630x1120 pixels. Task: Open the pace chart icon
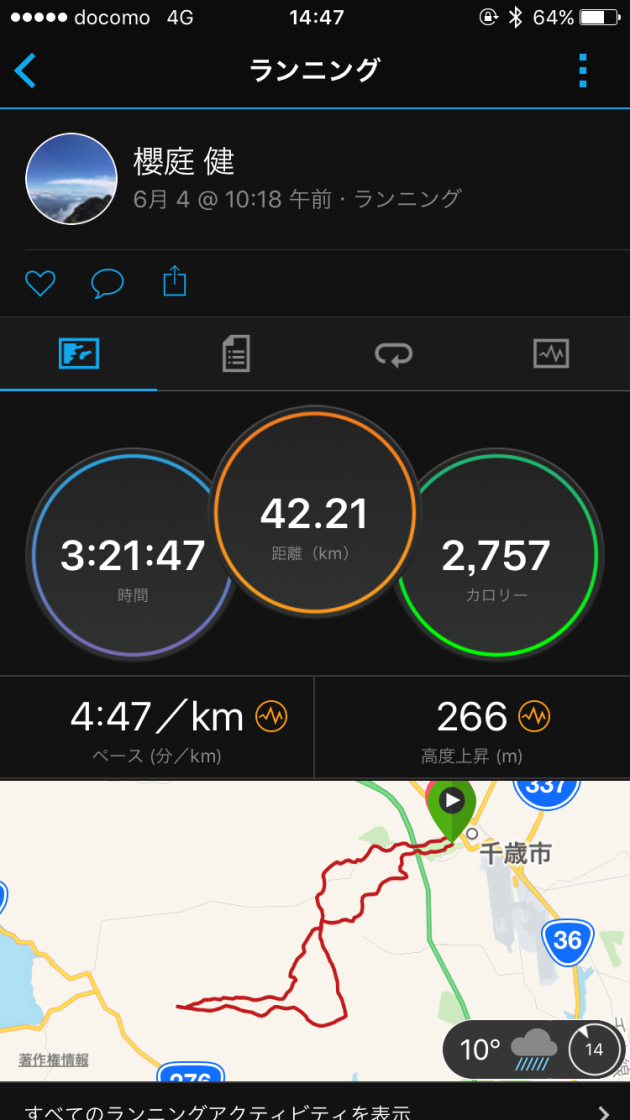pyautogui.click(x=272, y=716)
